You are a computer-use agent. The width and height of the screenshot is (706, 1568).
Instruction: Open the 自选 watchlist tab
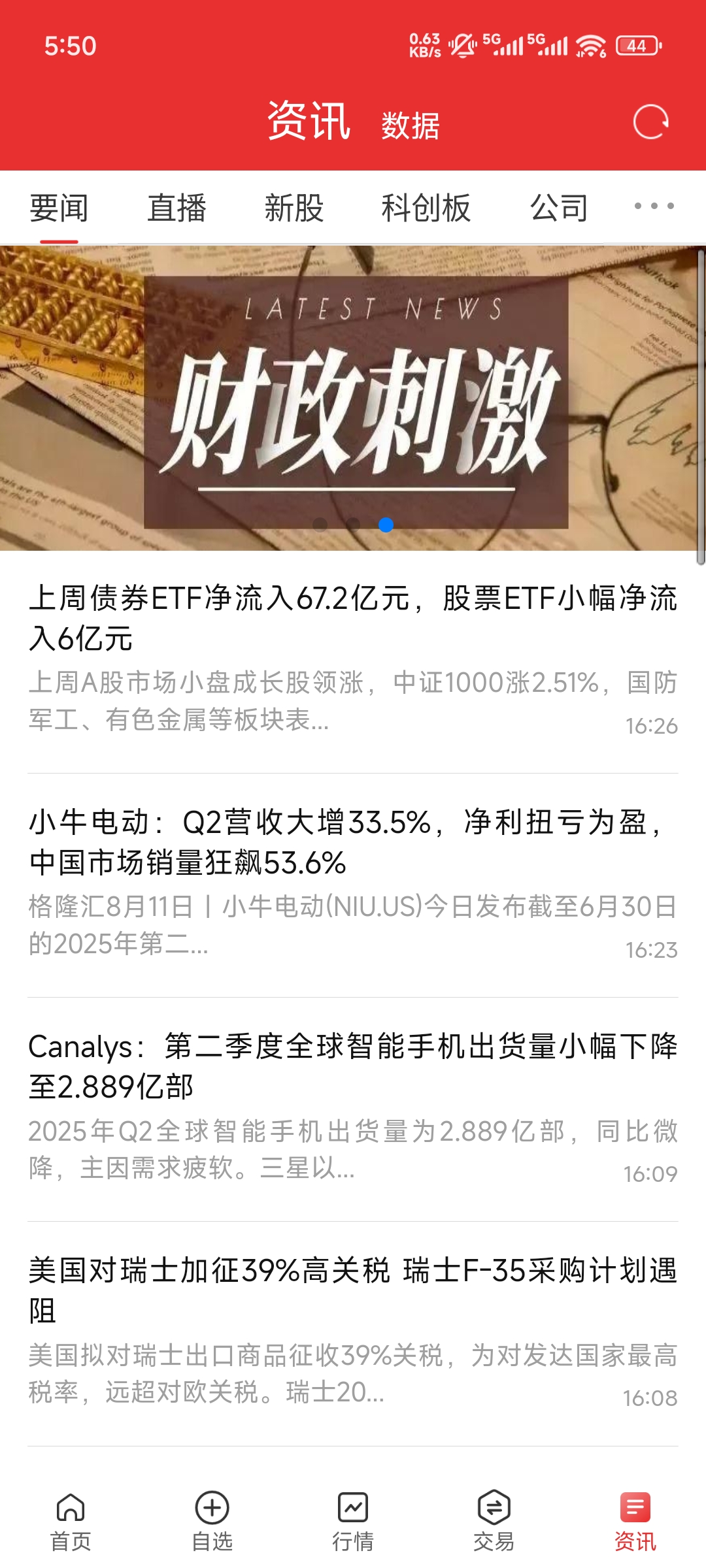click(x=212, y=1521)
